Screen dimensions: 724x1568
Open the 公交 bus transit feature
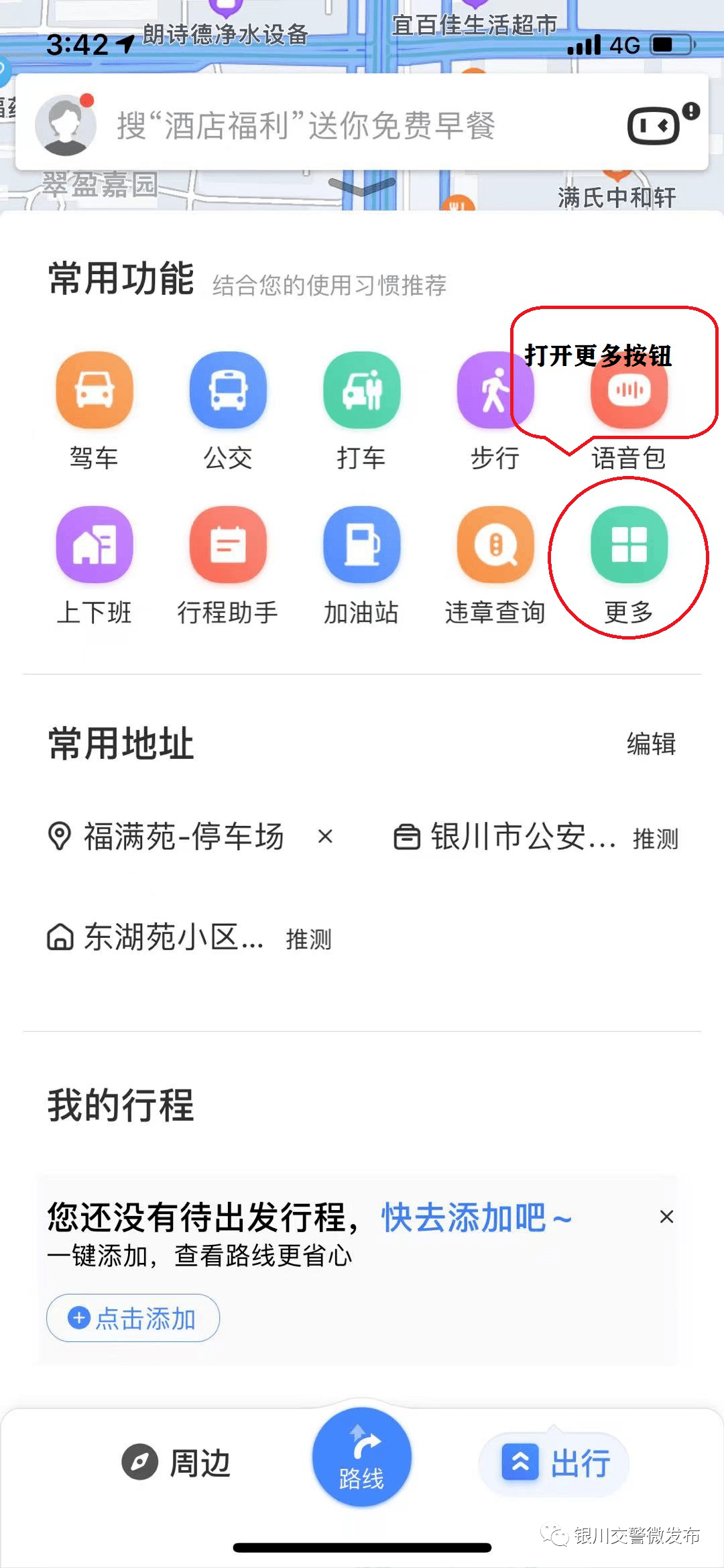coord(227,390)
